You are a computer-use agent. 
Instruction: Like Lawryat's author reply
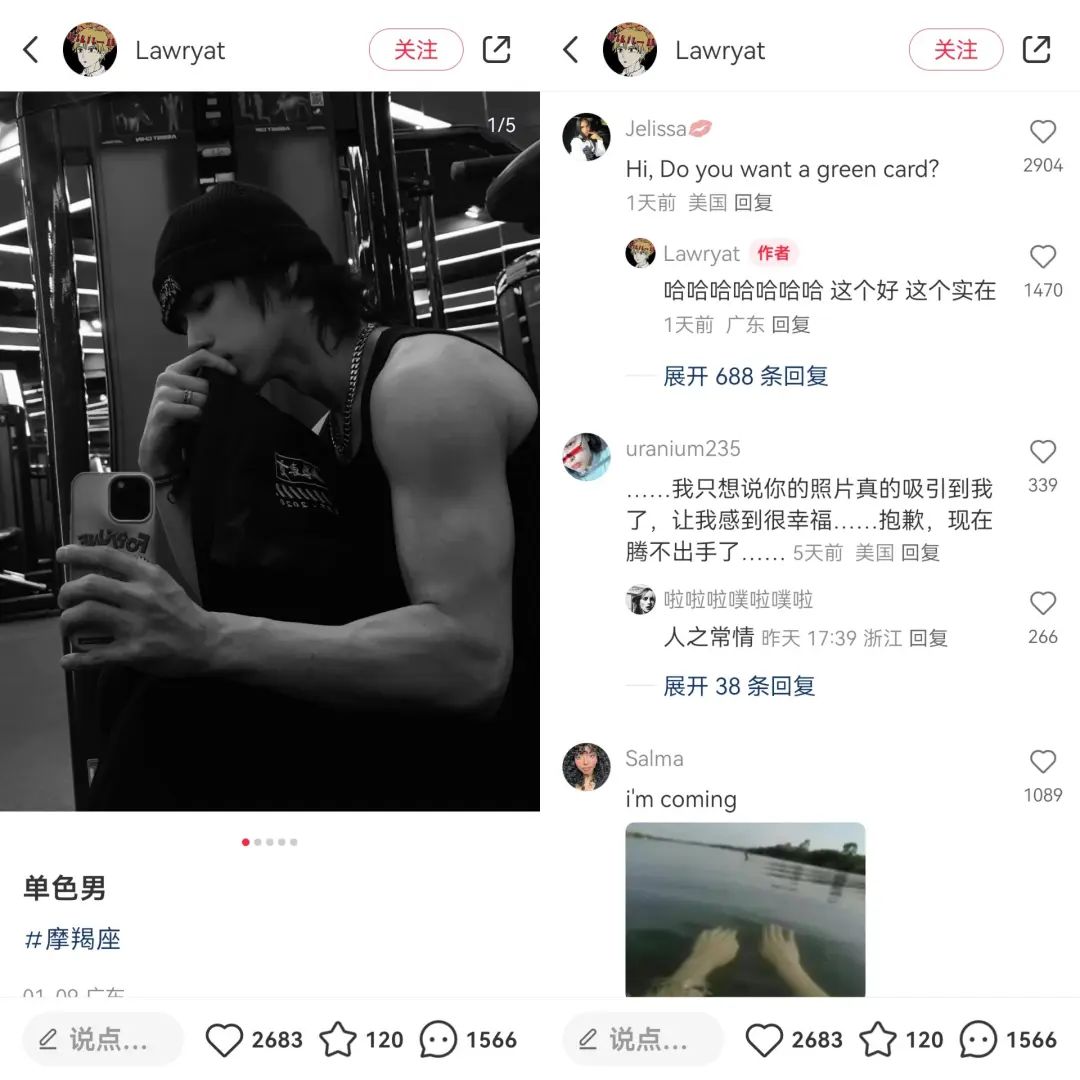(x=1042, y=257)
